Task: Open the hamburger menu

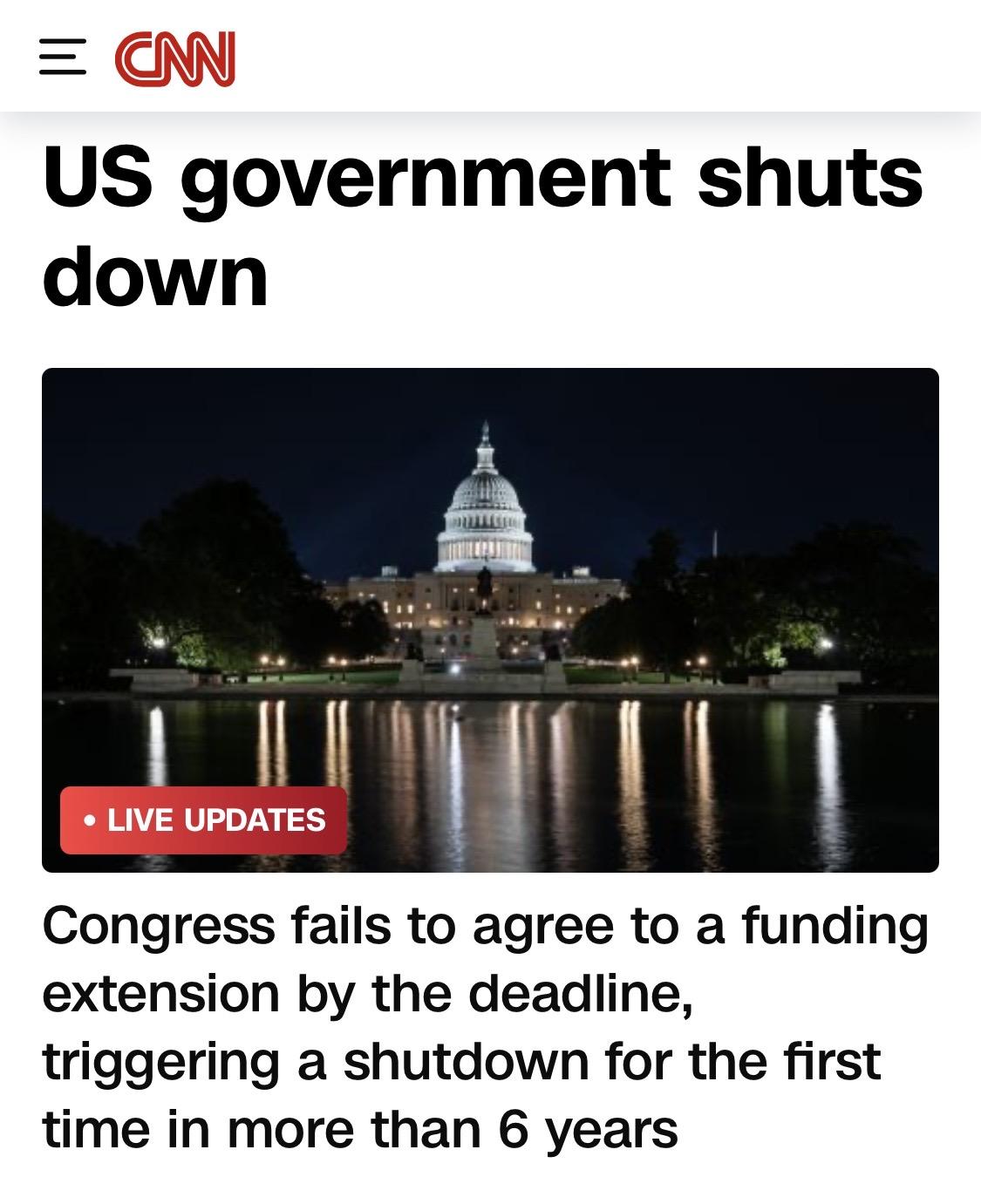Action: [63, 58]
